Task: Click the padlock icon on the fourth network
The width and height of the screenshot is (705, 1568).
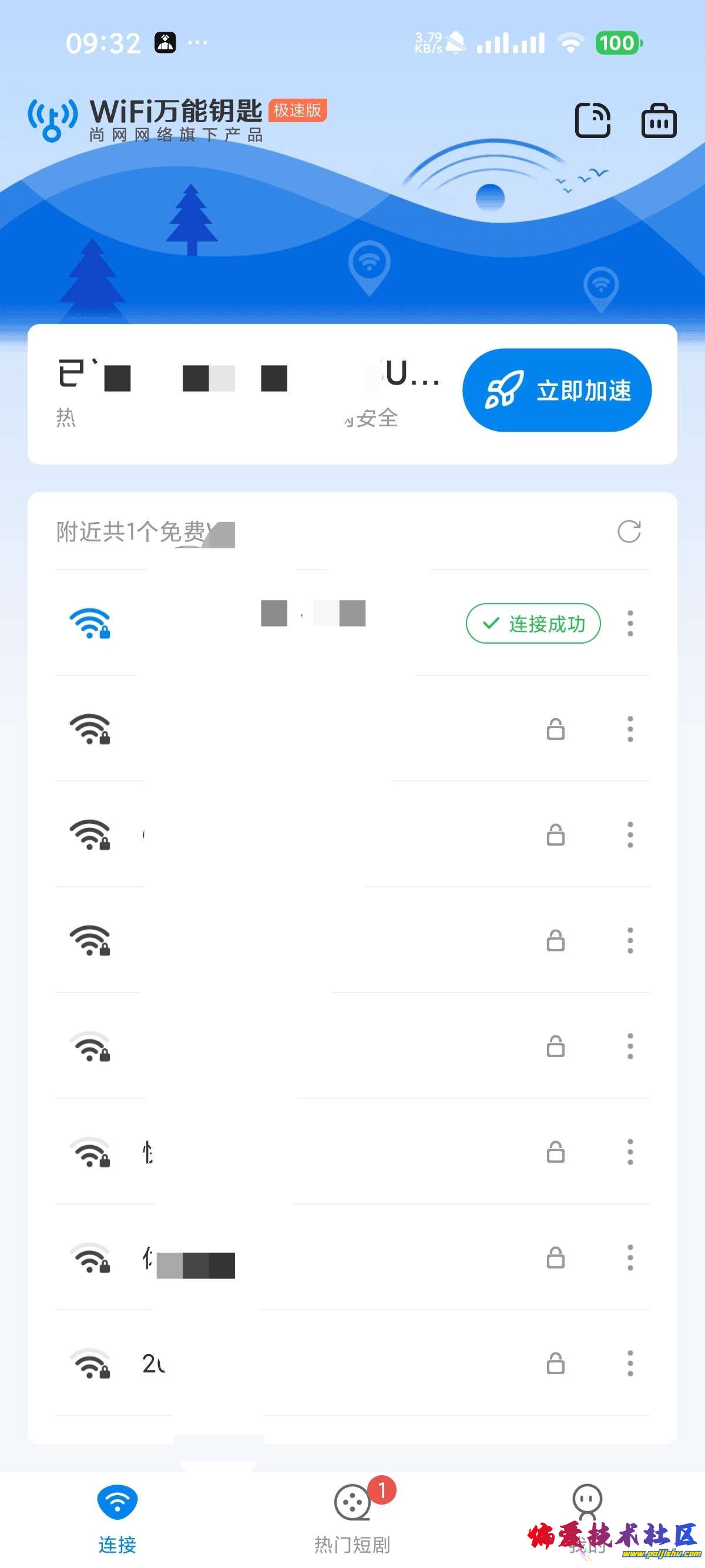Action: (x=556, y=941)
